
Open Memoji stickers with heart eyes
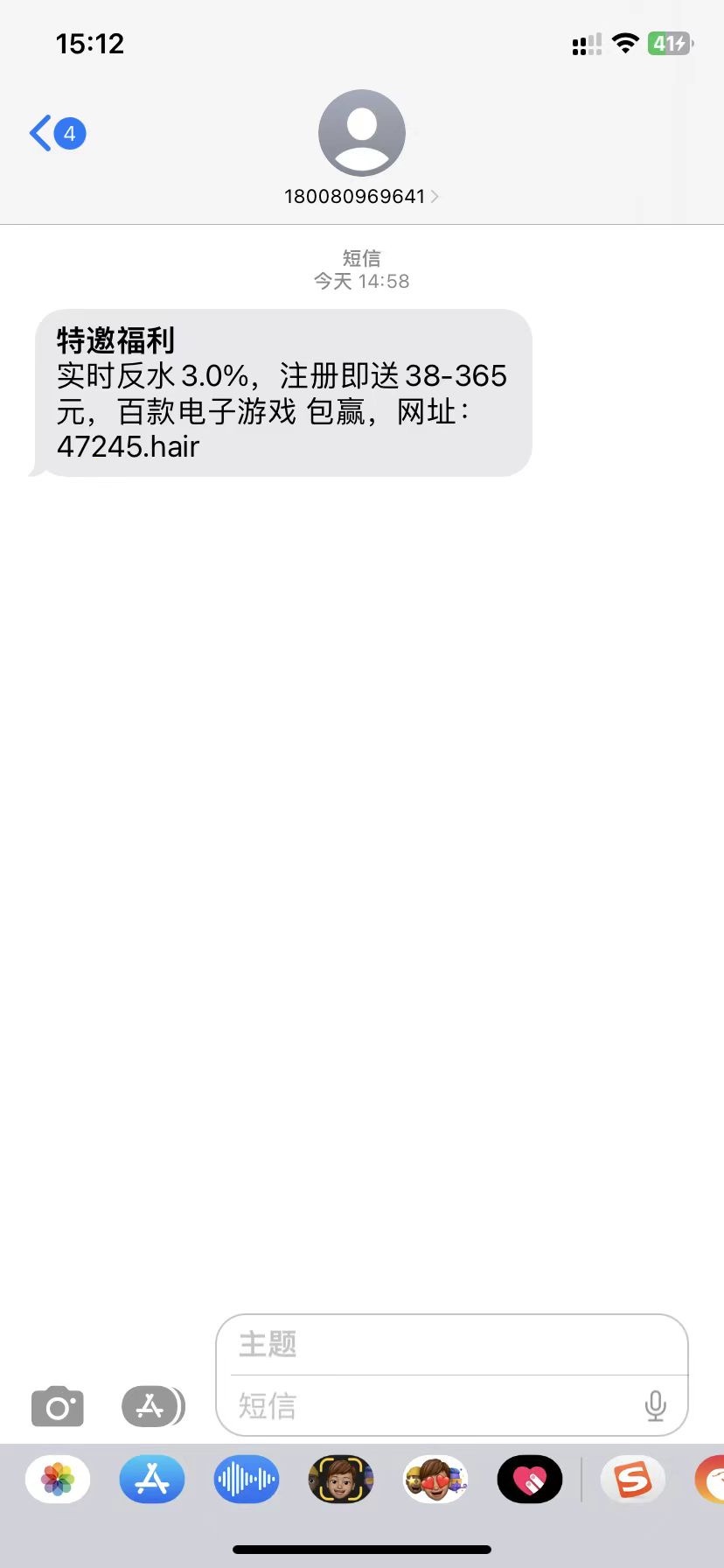point(435,1480)
